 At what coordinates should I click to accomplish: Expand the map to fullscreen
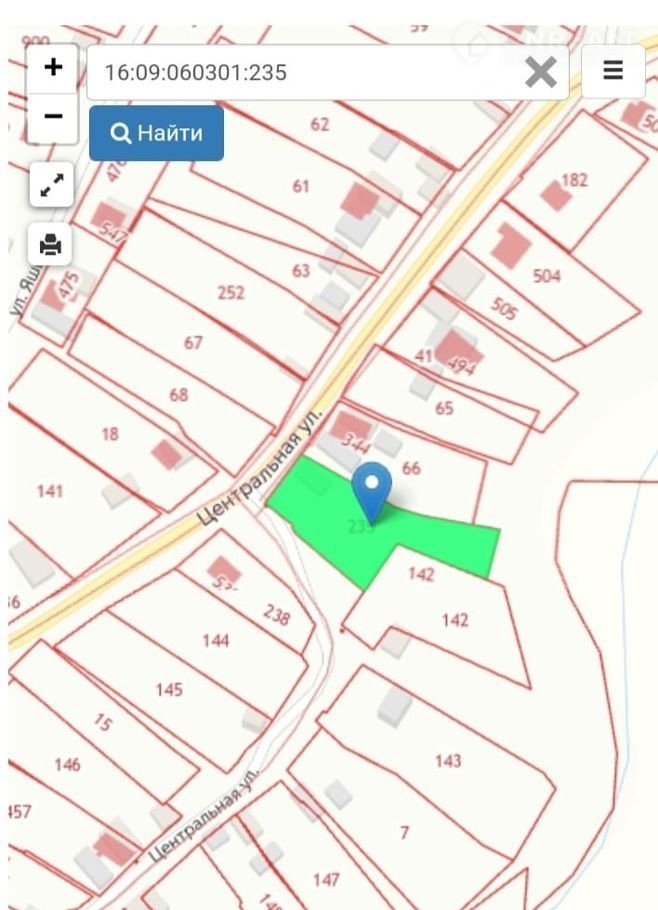tap(52, 185)
